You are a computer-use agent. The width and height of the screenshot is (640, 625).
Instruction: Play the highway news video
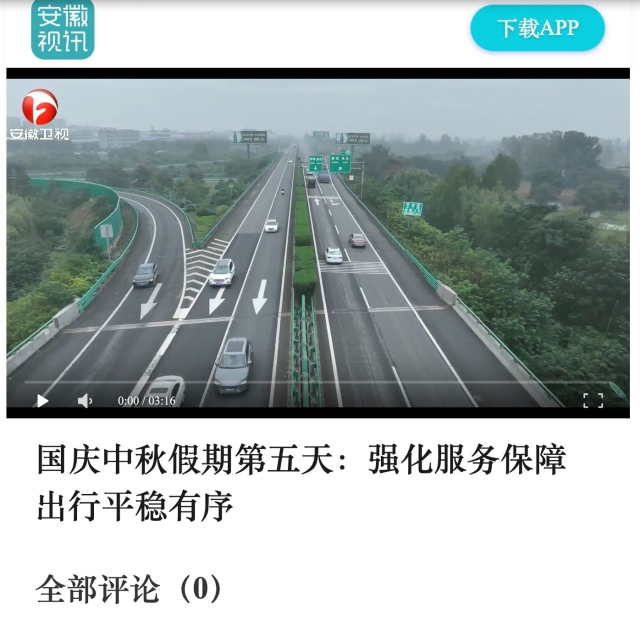pyautogui.click(x=43, y=401)
